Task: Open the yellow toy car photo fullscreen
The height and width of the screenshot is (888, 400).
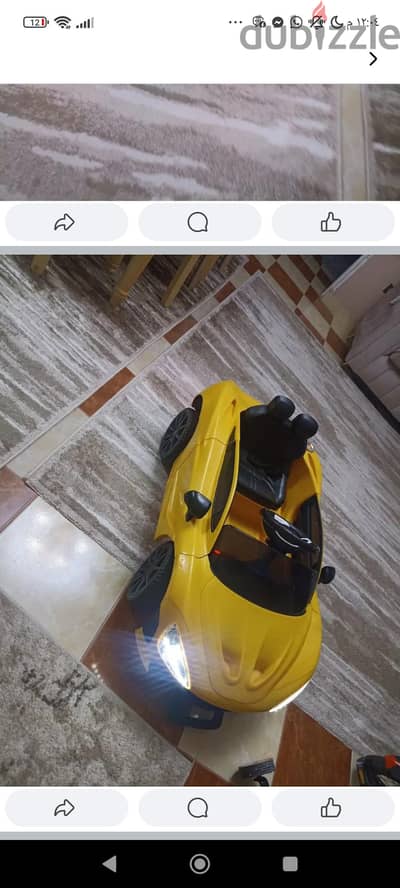Action: pos(200,520)
